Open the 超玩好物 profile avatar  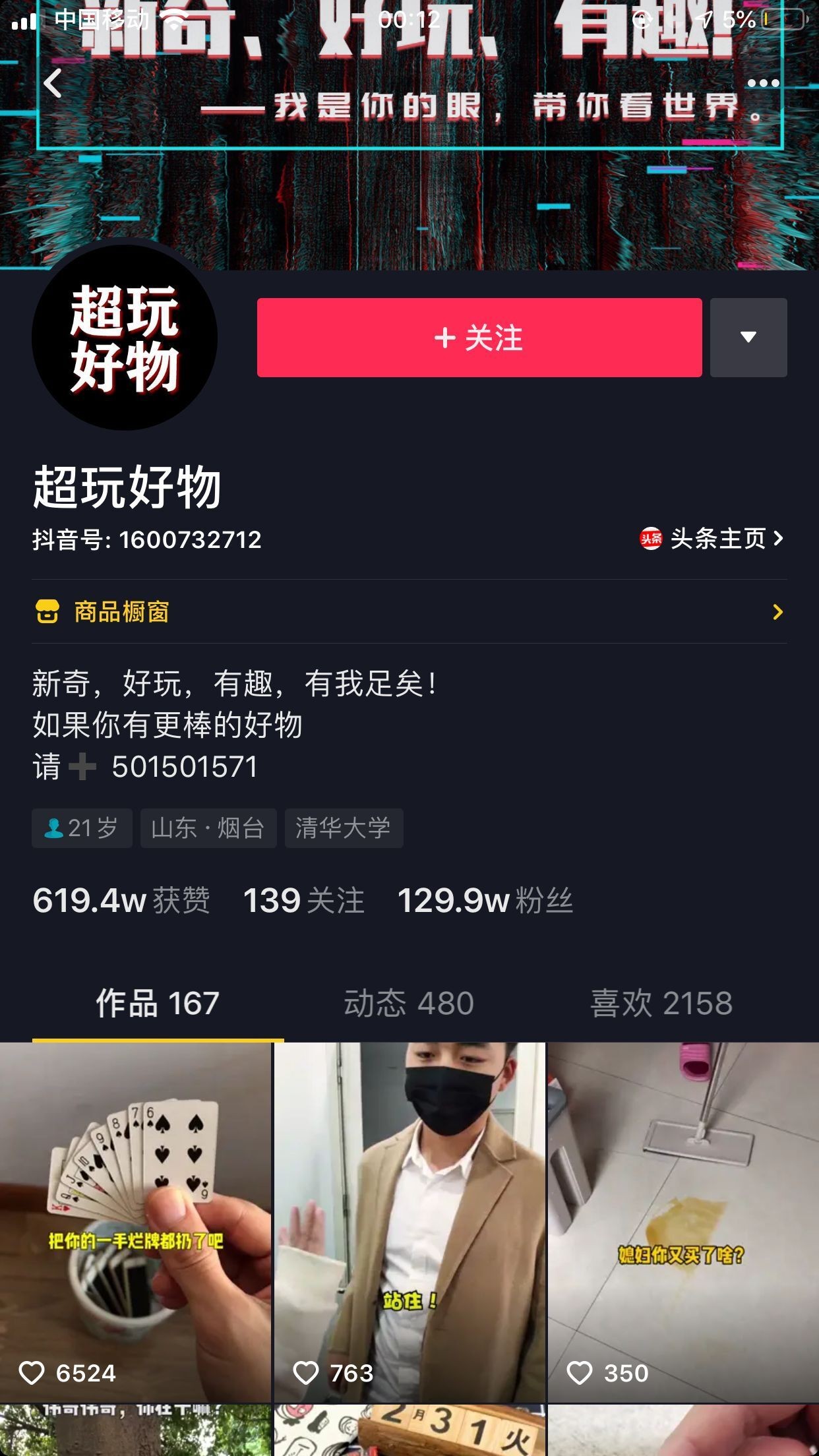point(125,338)
